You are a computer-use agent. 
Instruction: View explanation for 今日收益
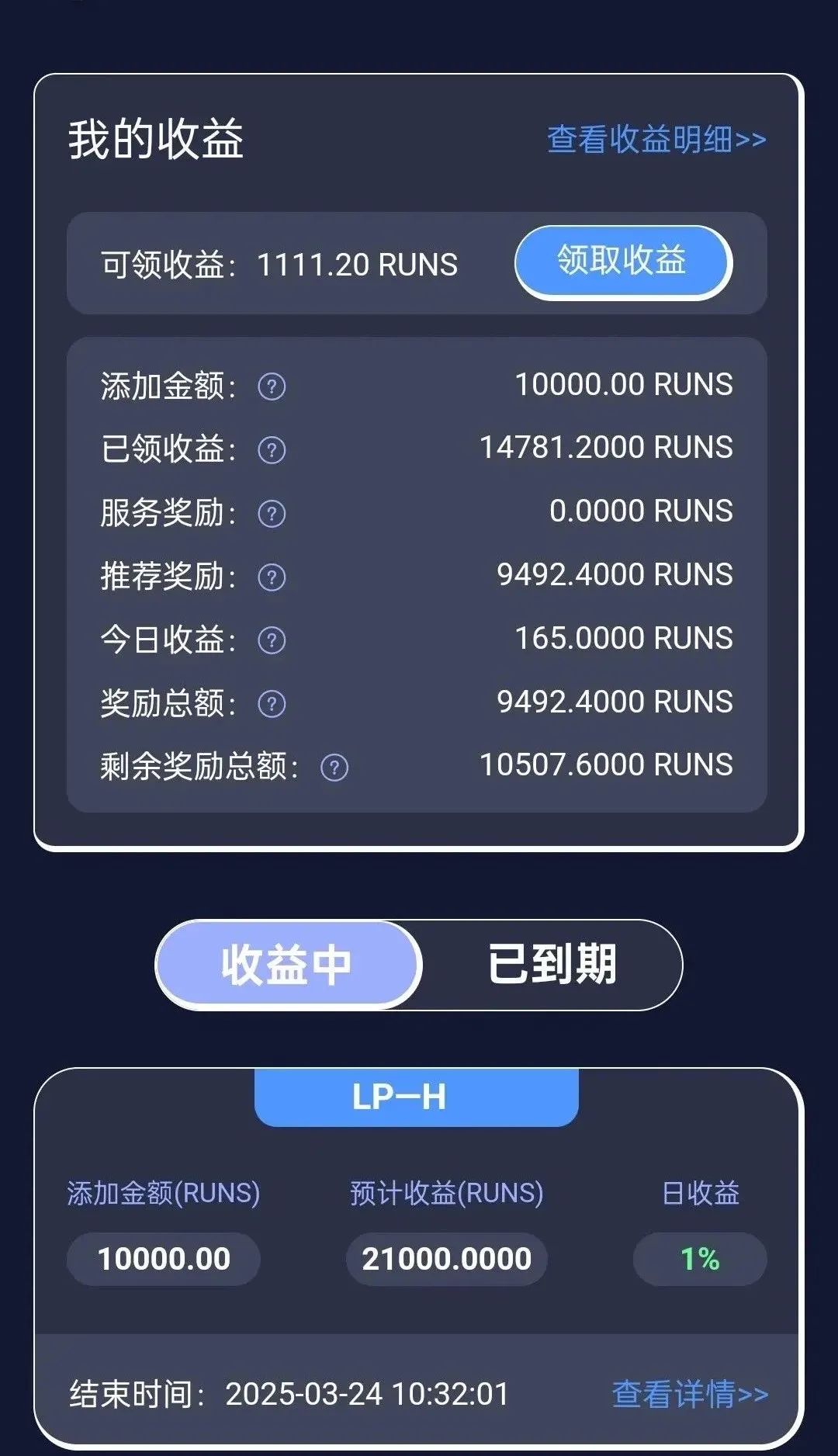pos(272,641)
